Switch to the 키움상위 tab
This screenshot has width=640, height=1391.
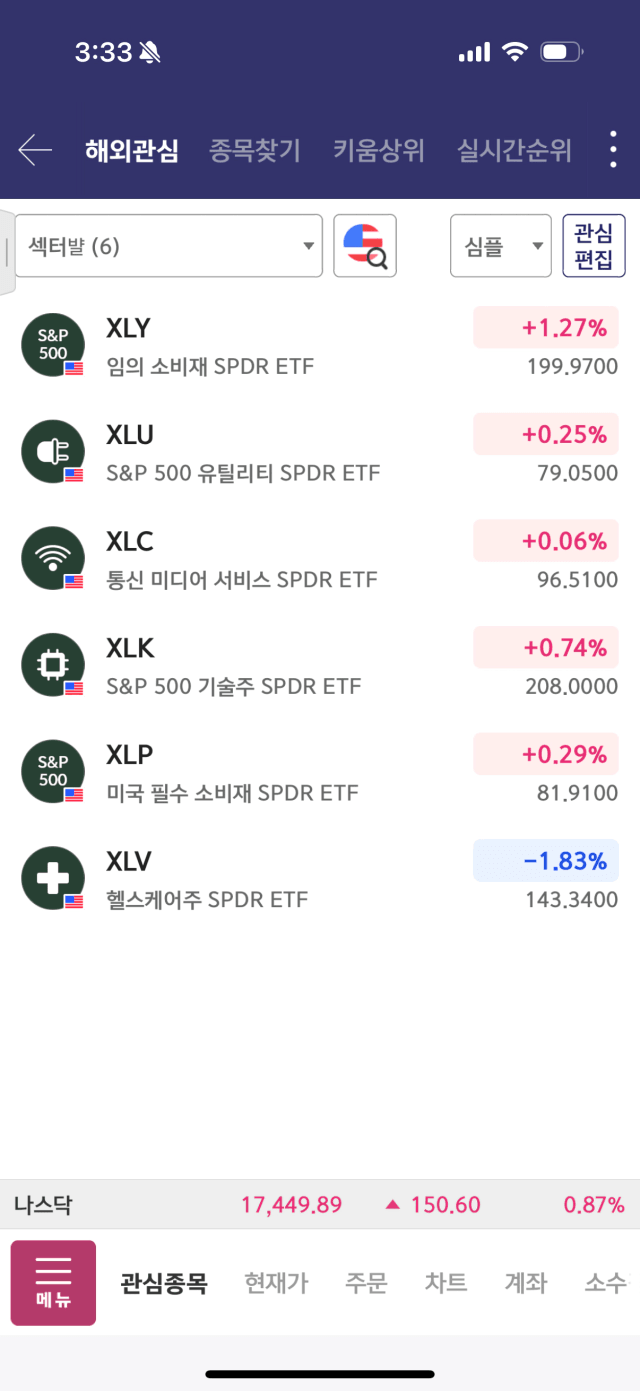point(379,151)
